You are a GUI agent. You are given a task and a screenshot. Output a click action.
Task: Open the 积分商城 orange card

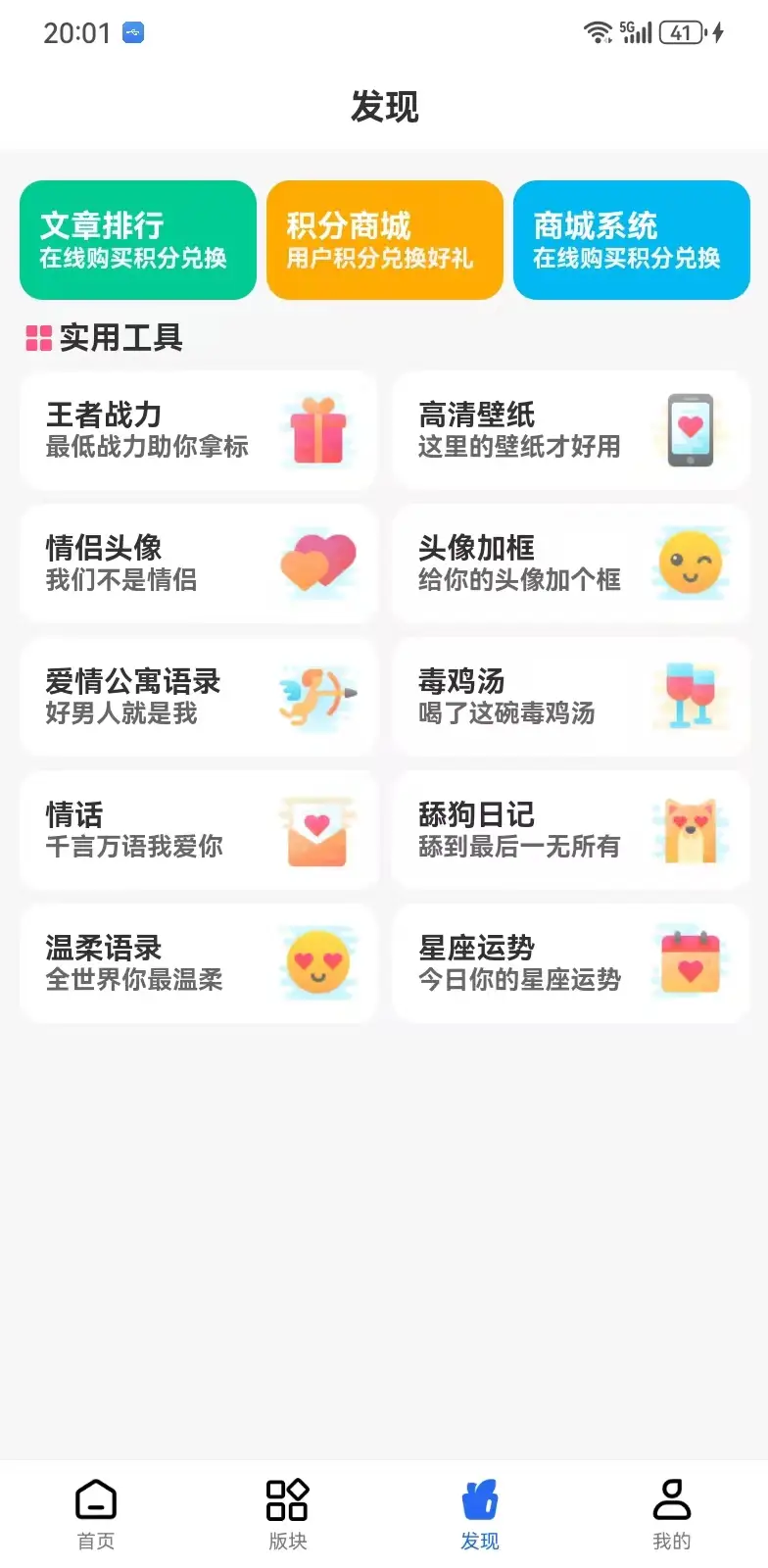pos(385,240)
